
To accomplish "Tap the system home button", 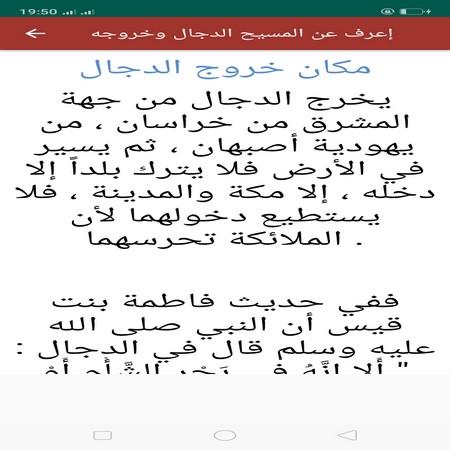I will click(225, 435).
